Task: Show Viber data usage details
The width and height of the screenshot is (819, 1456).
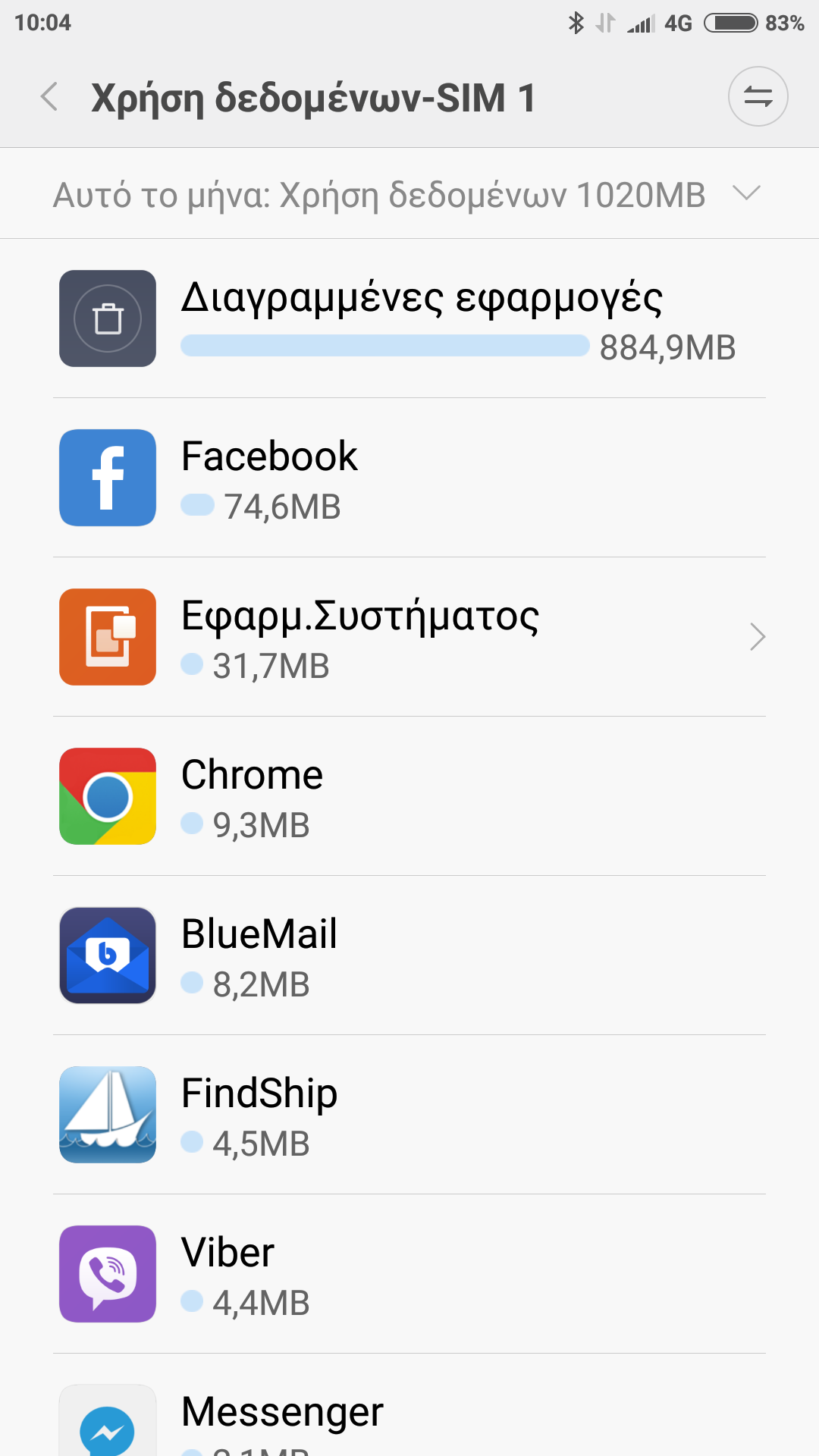Action: tap(409, 1274)
